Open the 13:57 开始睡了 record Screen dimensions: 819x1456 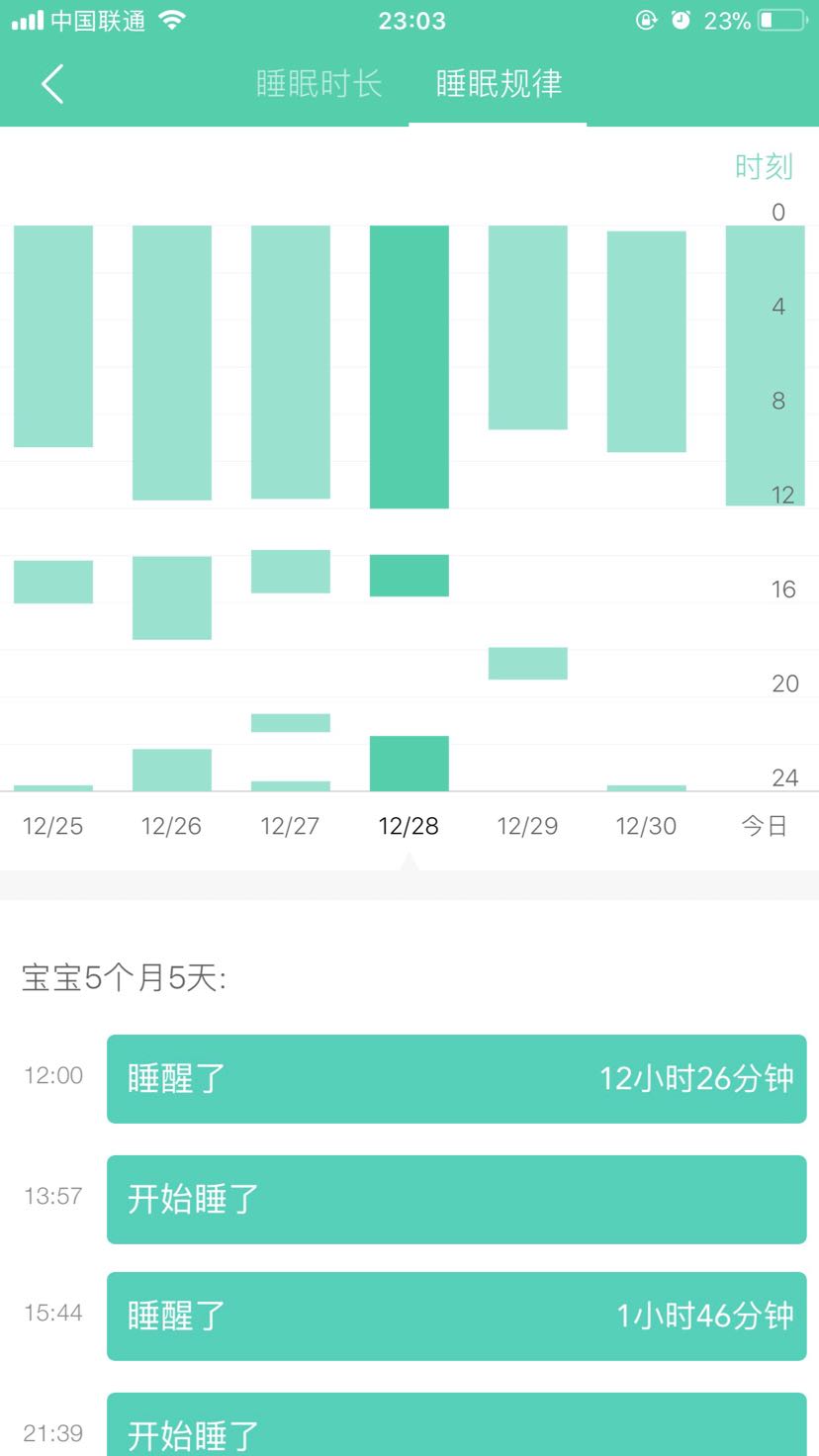[457, 1200]
